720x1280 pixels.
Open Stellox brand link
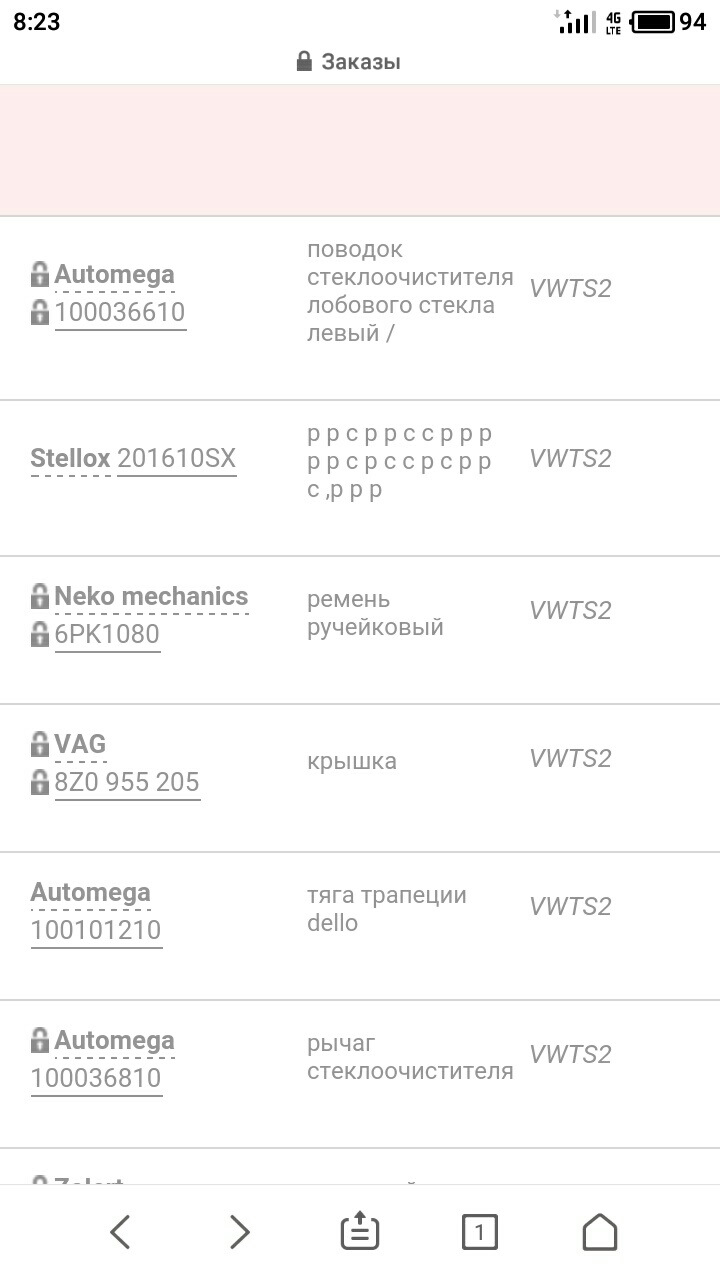click(70, 459)
